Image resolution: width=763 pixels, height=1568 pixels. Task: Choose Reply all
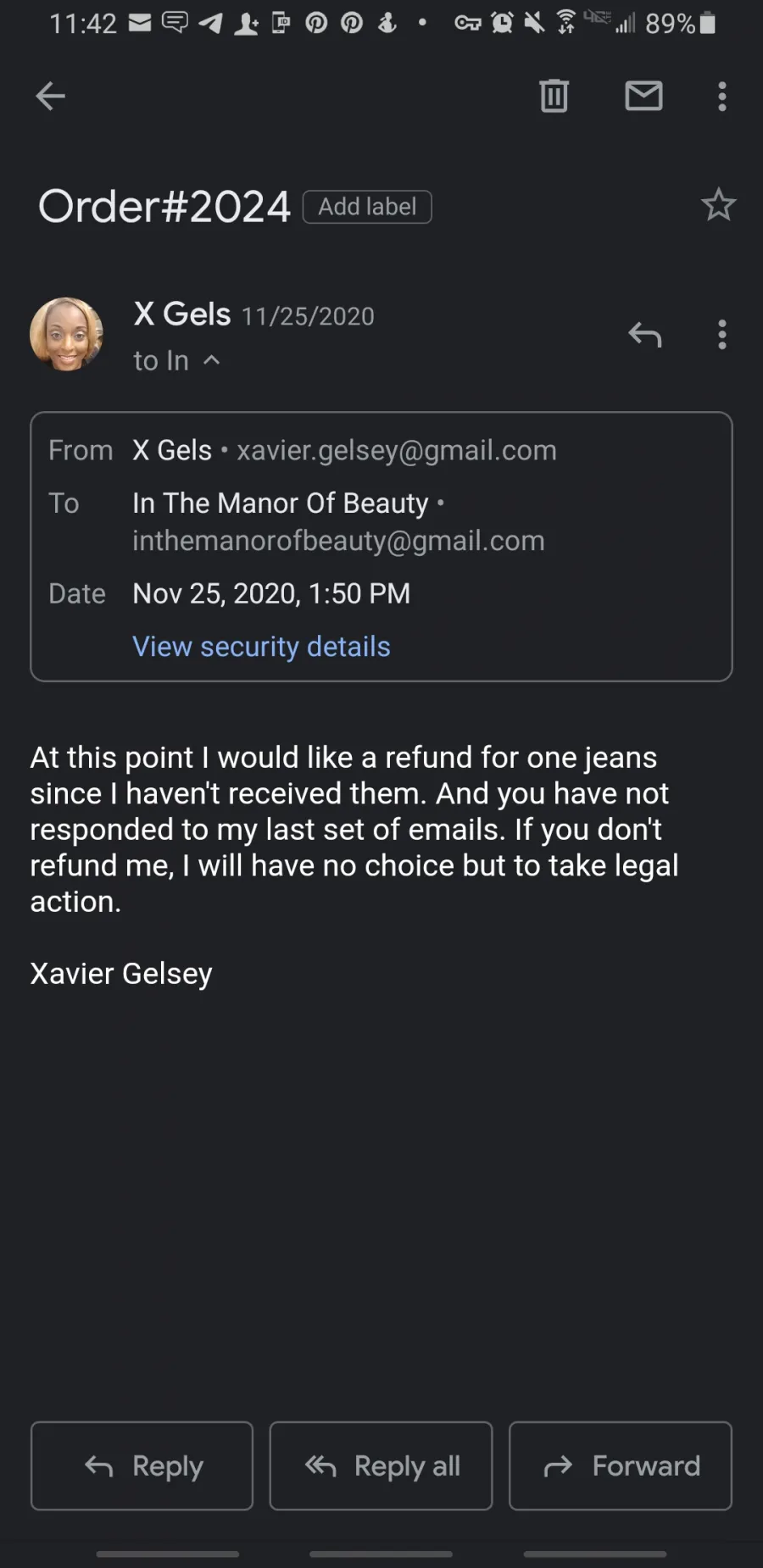(381, 1465)
